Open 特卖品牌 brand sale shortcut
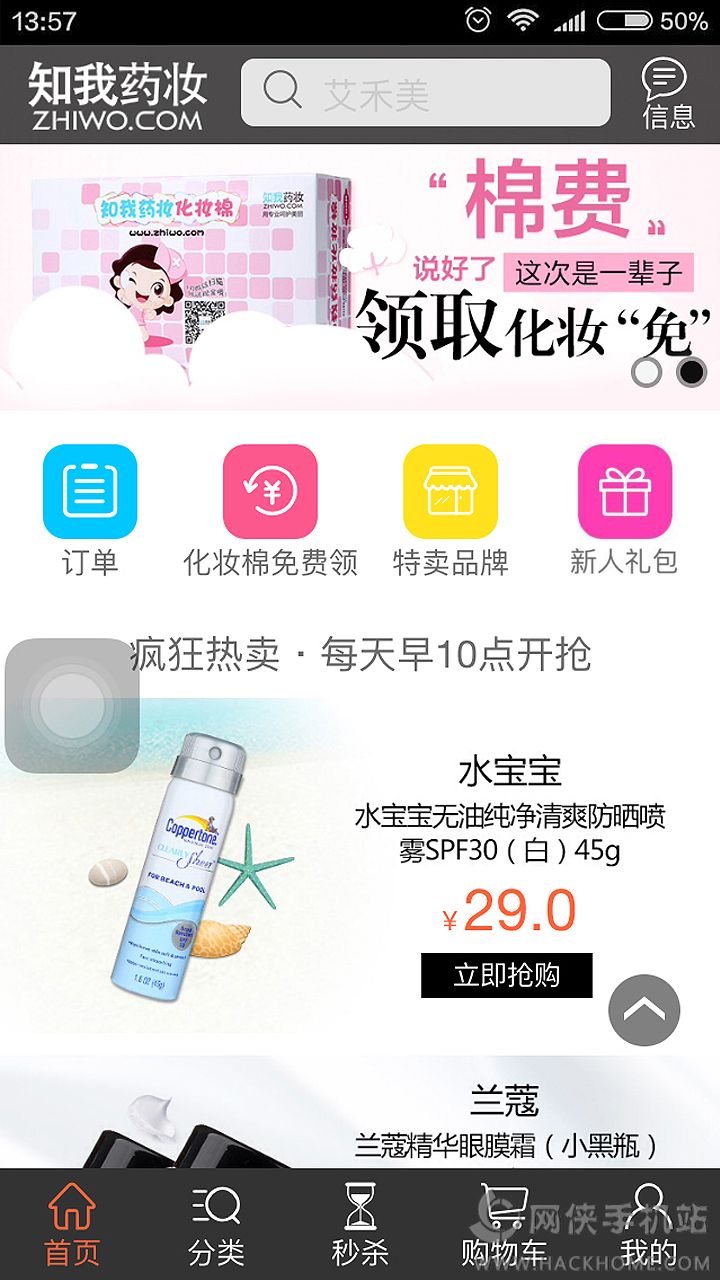 (x=450, y=510)
